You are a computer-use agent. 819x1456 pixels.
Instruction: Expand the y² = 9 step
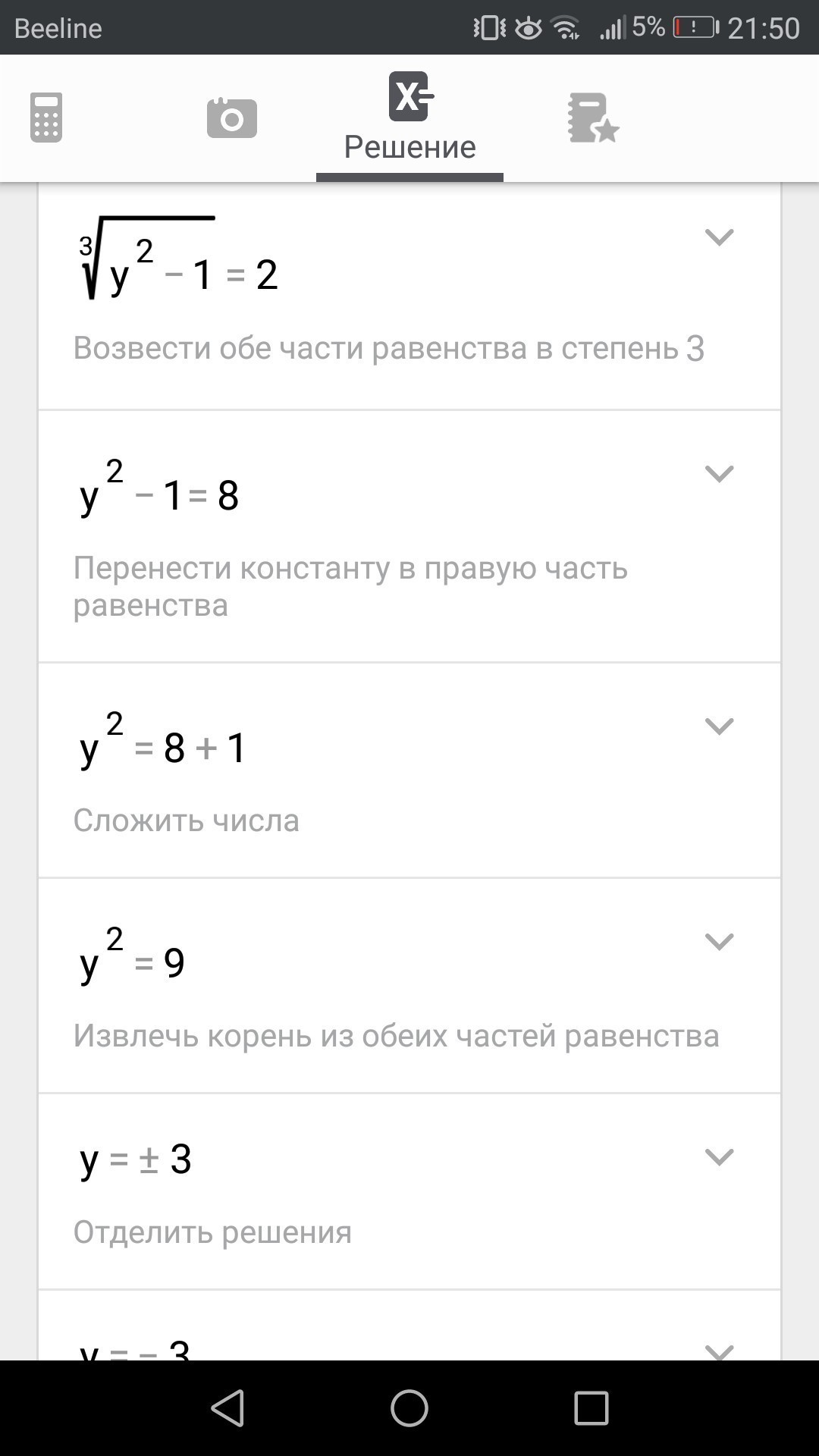click(x=719, y=942)
